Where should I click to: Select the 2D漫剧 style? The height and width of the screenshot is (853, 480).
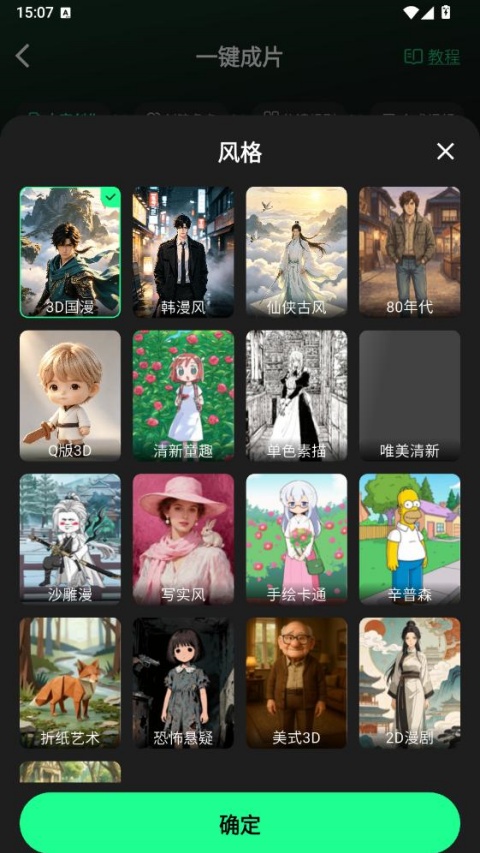point(410,683)
